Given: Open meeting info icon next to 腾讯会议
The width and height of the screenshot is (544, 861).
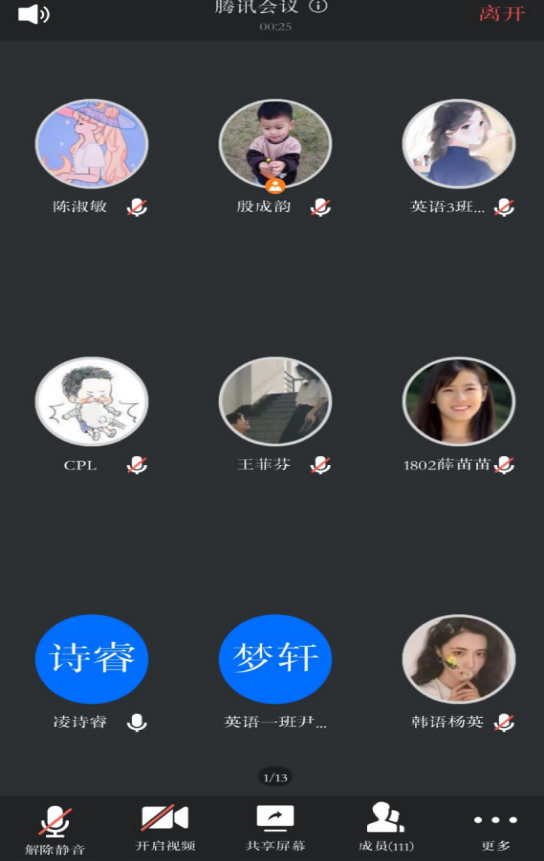Looking at the screenshot, I should pyautogui.click(x=318, y=6).
